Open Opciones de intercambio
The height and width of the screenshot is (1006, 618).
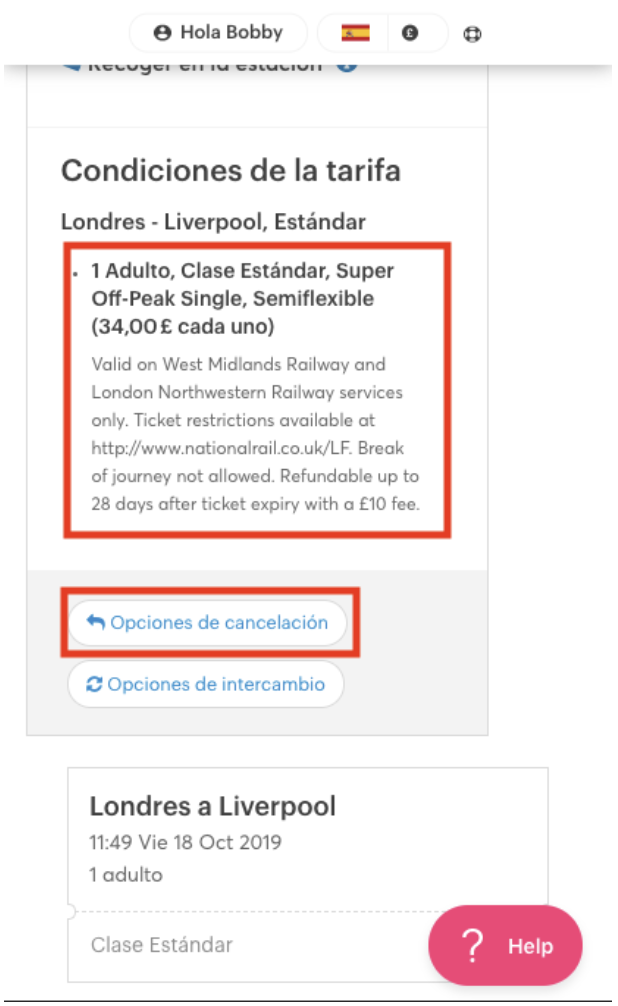(206, 684)
